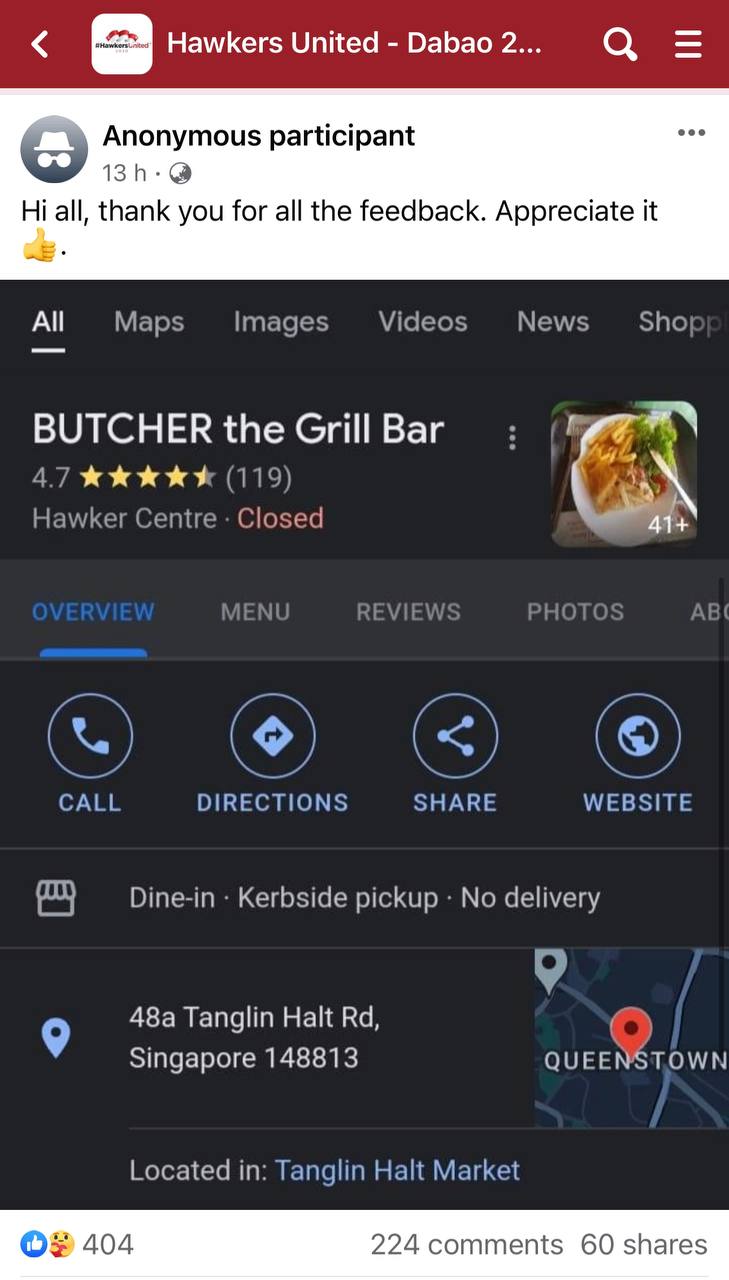Search within the group

pos(620,44)
